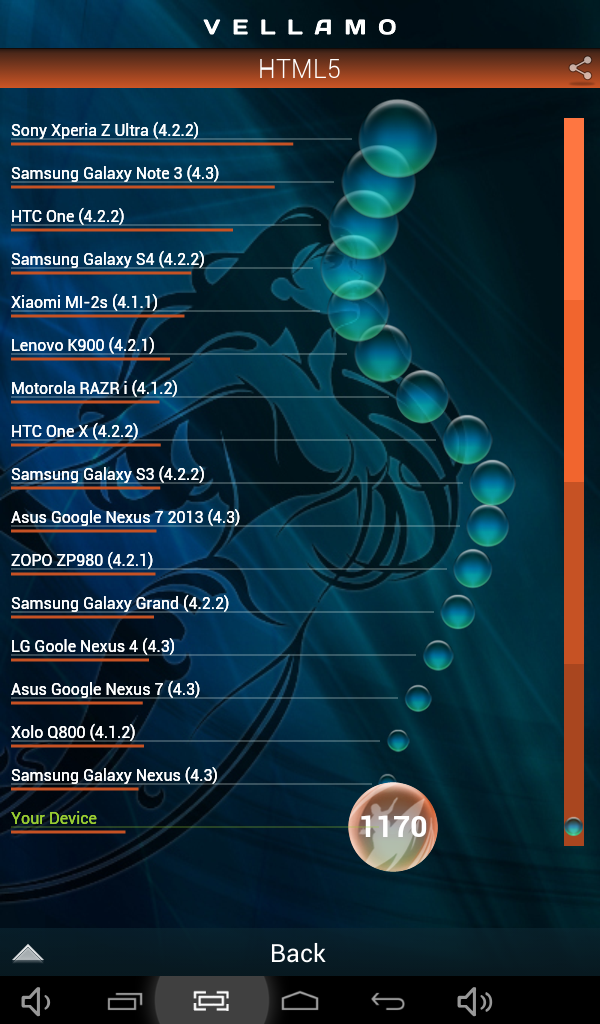
Task: Go to the home screen
Action: click(300, 1001)
